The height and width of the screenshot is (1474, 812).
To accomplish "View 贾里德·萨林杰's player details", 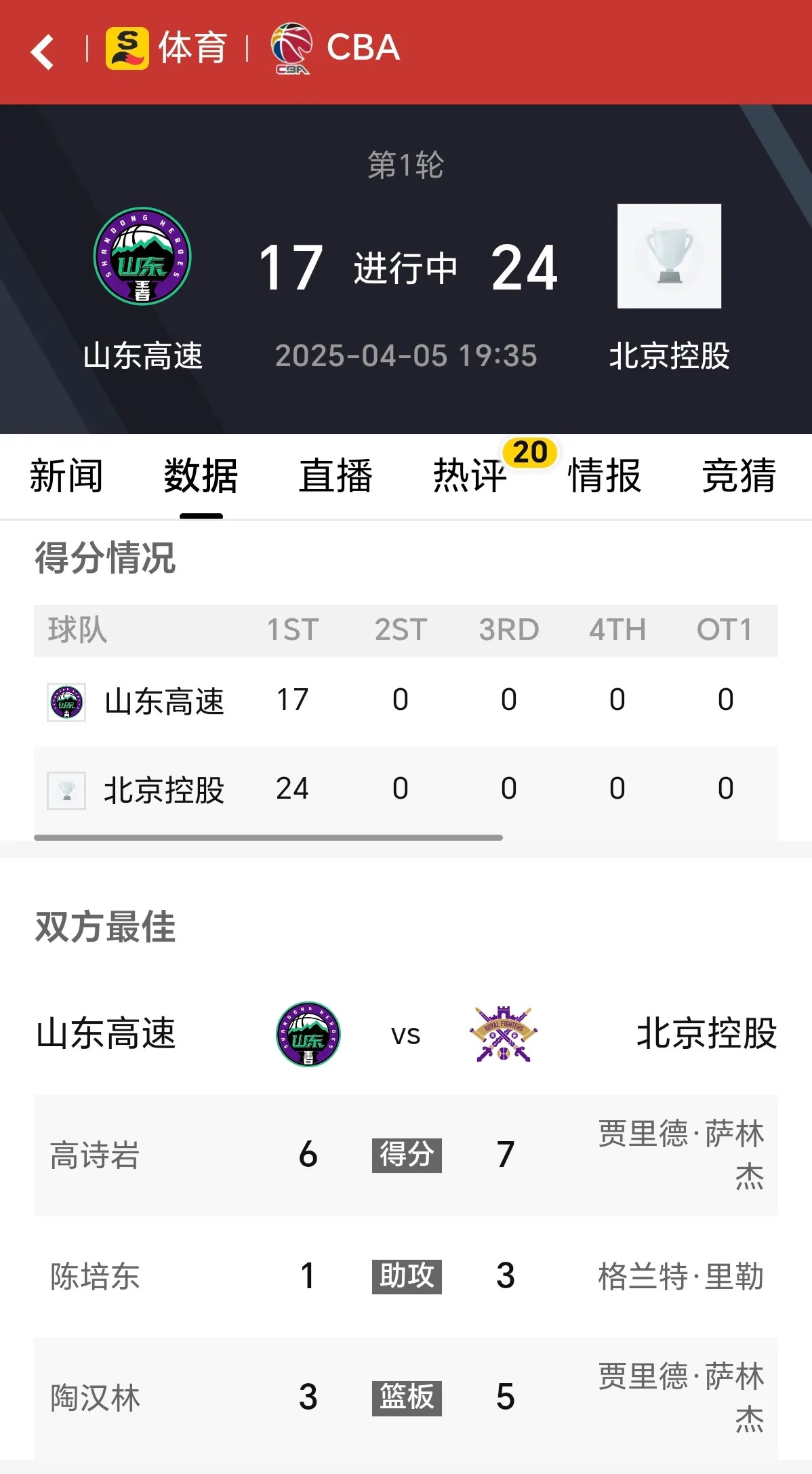I will tap(681, 1155).
